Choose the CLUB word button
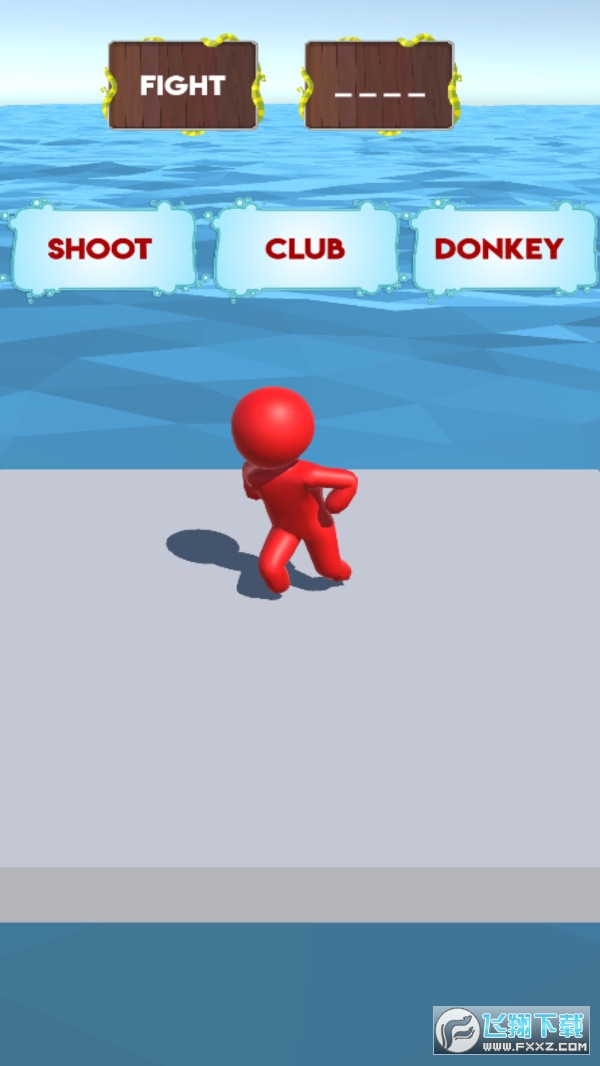 tap(305, 249)
